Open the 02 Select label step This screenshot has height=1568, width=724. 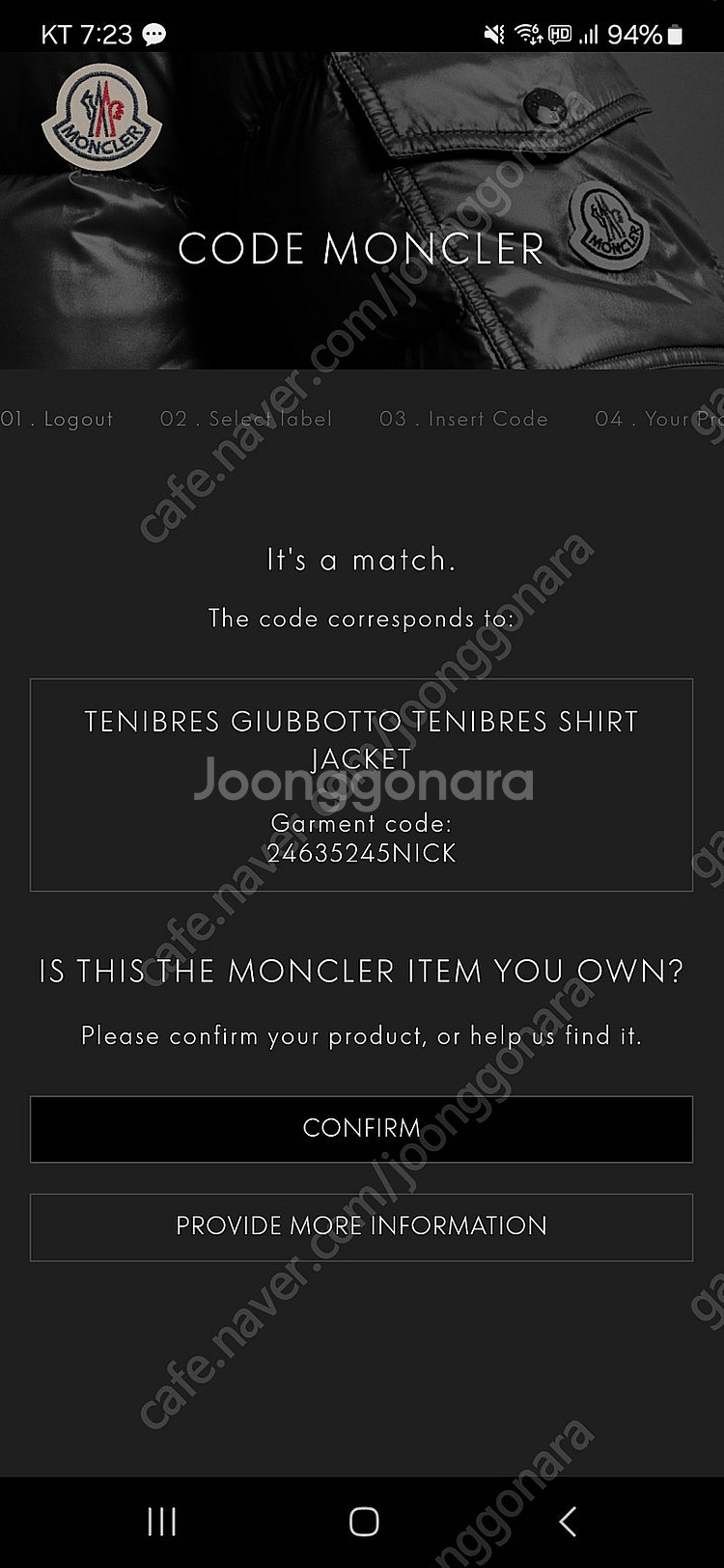click(245, 419)
